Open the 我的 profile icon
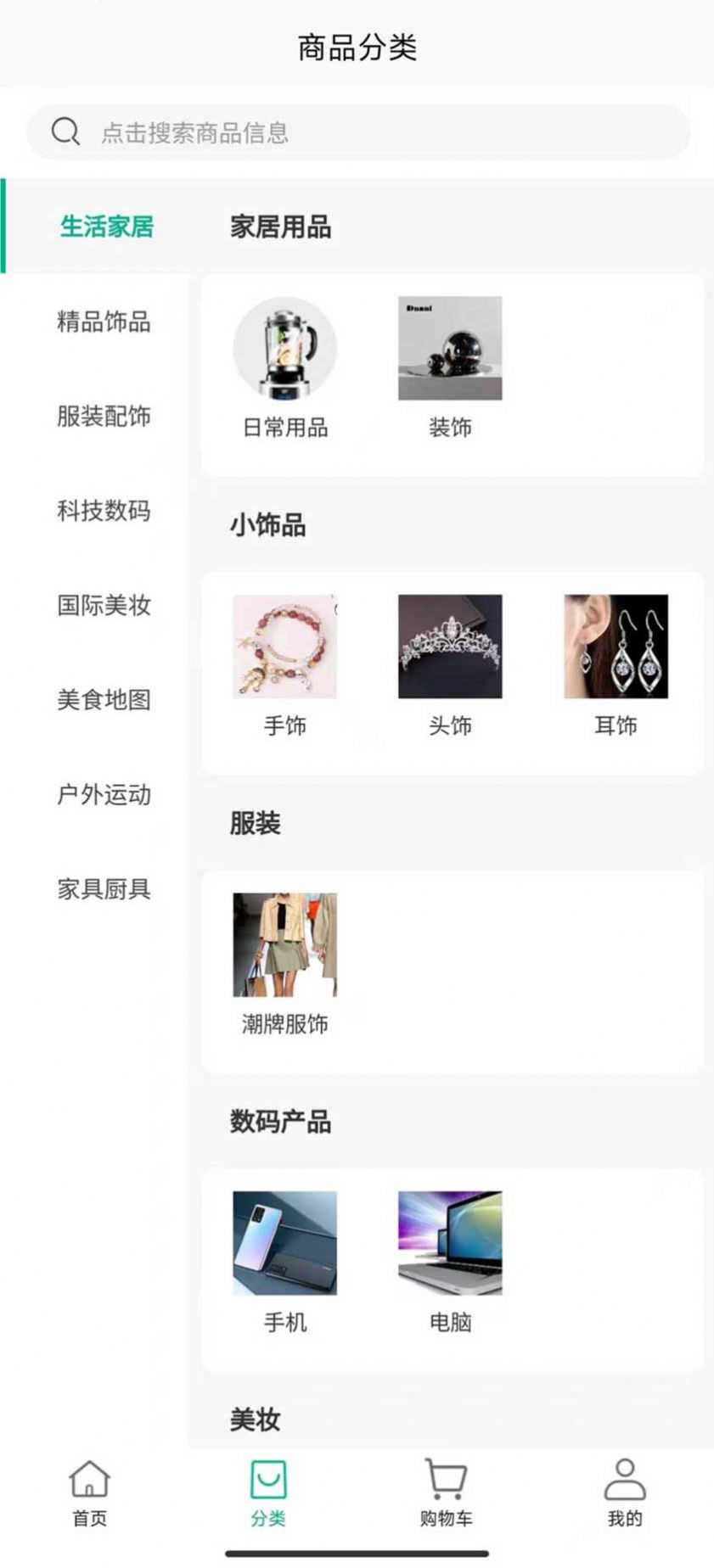This screenshot has width=714, height=1568. click(626, 1480)
